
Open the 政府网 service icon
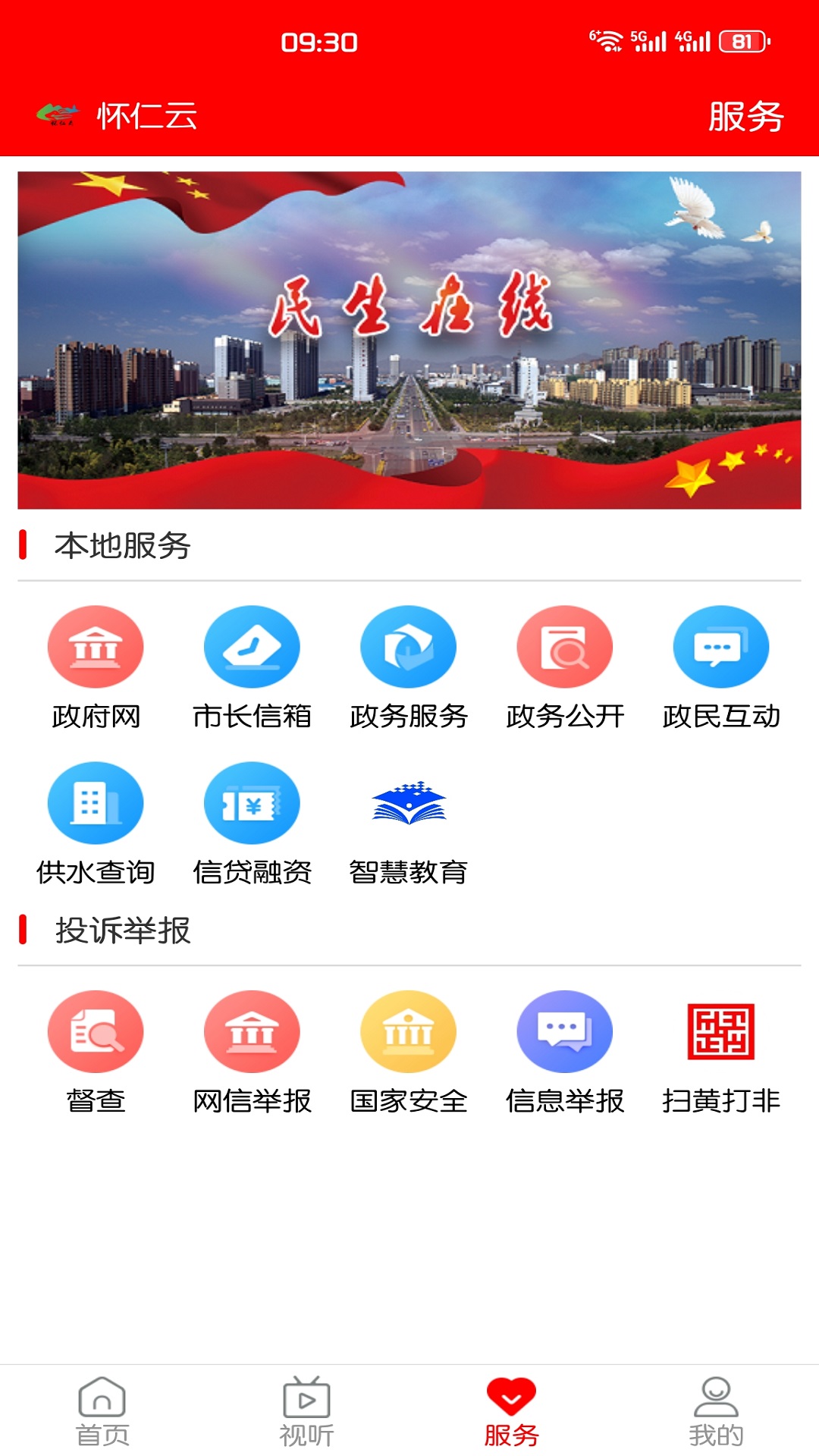(96, 646)
